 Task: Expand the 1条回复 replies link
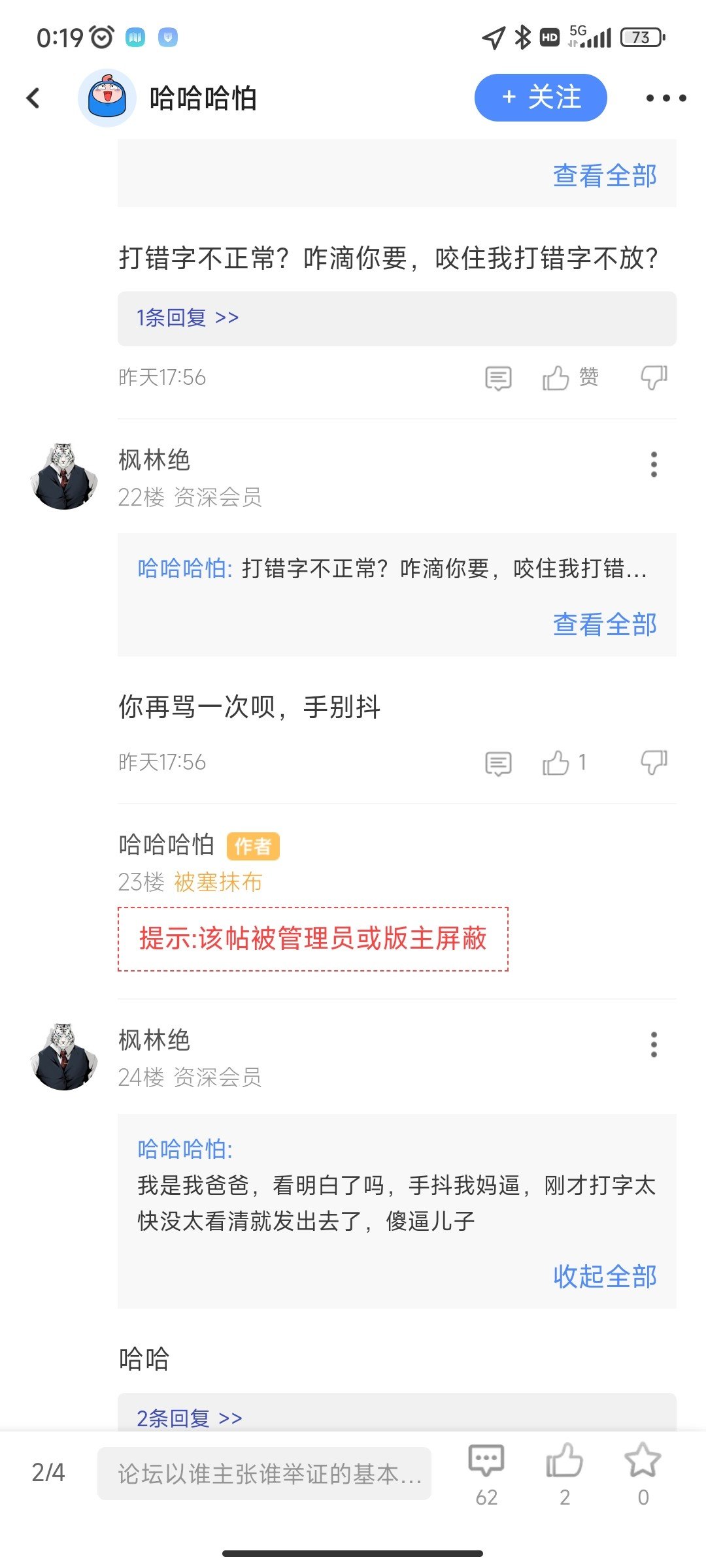point(188,318)
